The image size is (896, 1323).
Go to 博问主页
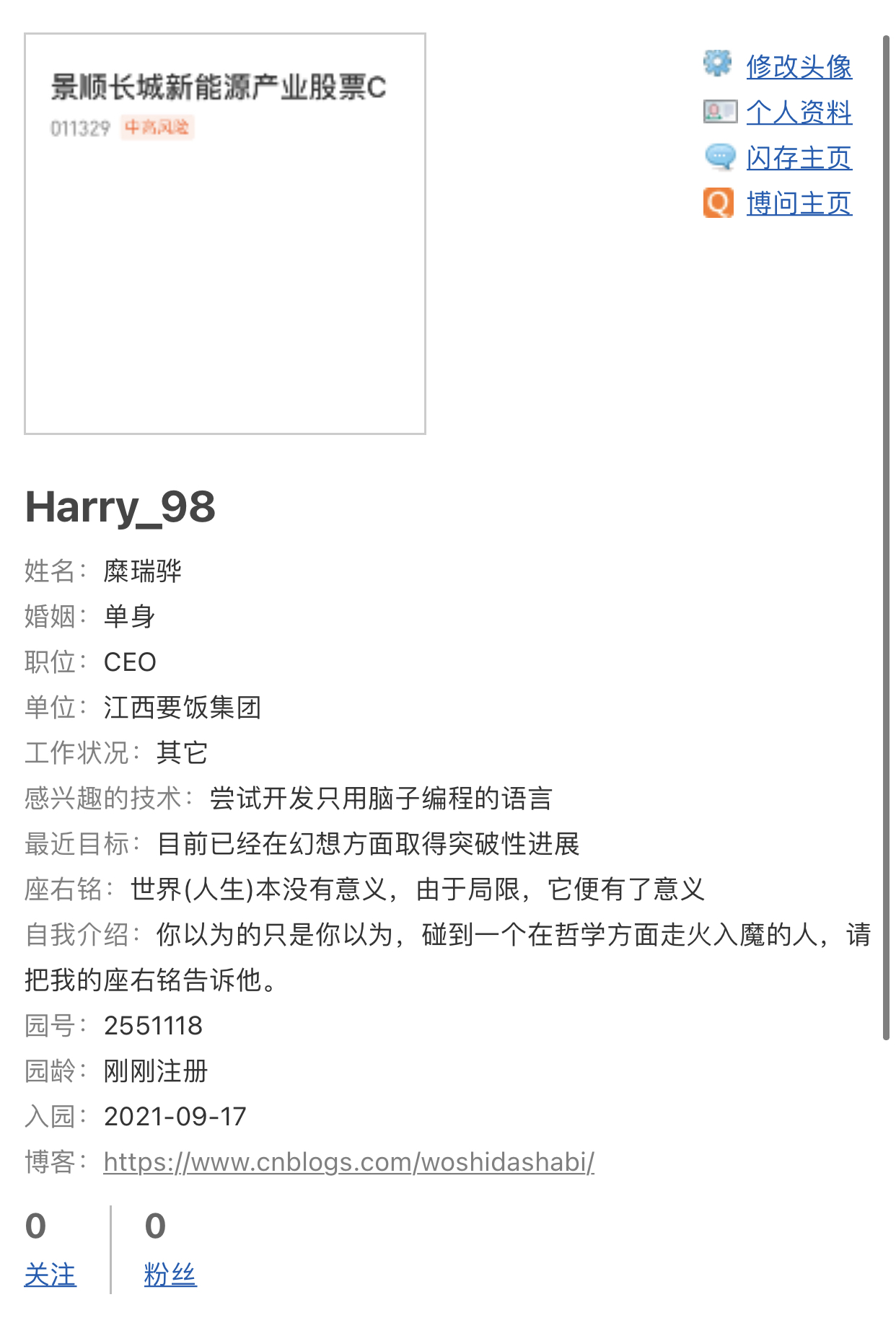799,203
